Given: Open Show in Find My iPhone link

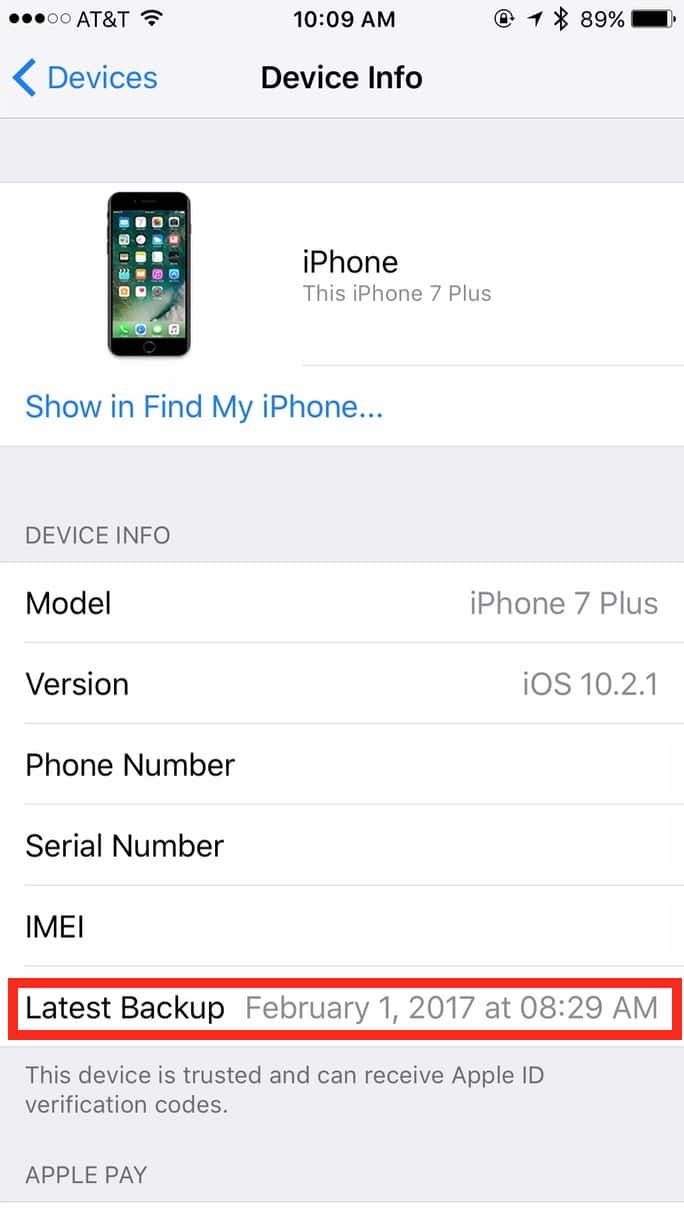Looking at the screenshot, I should (204, 407).
